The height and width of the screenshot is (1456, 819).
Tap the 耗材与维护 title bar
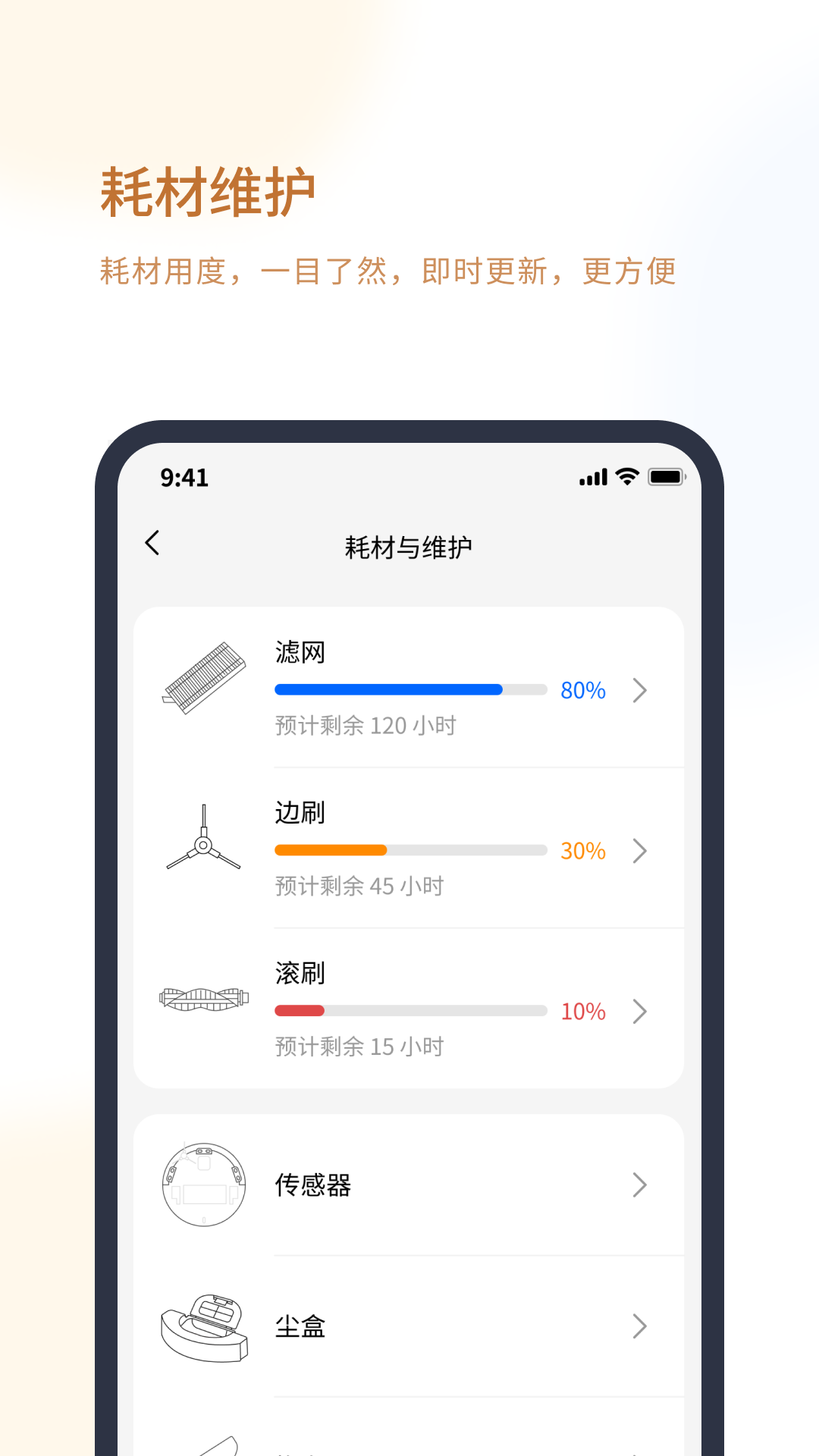(x=408, y=544)
